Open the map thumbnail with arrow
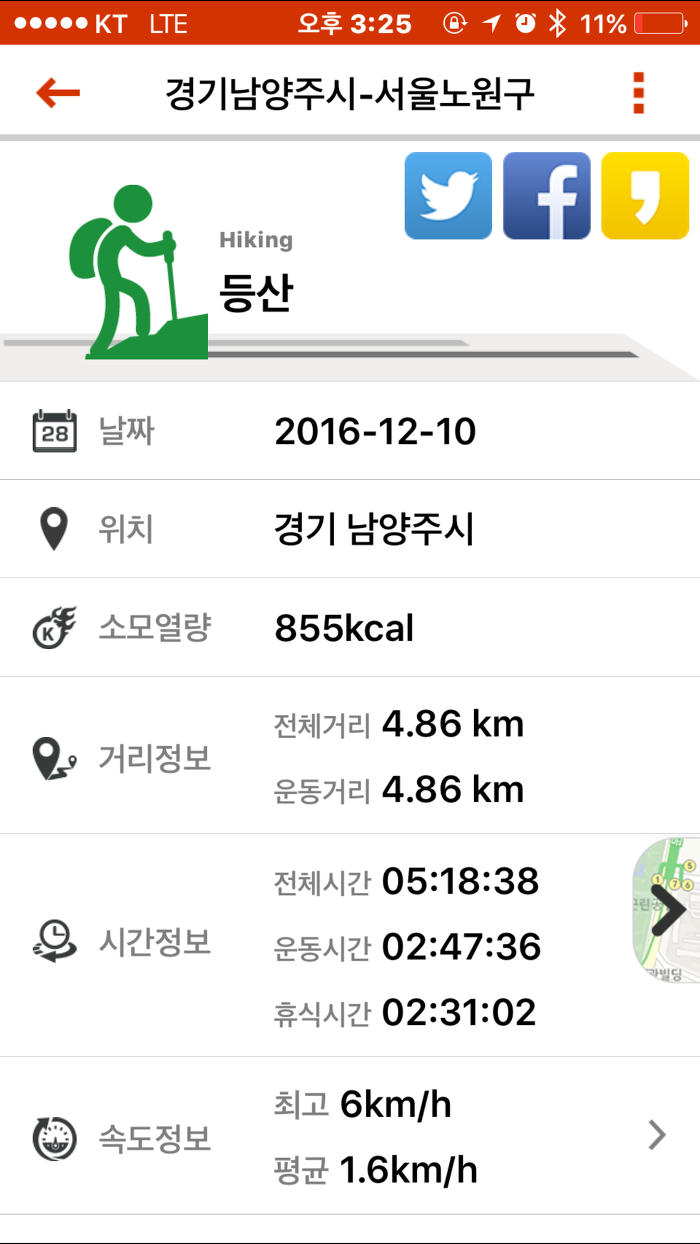The width and height of the screenshot is (700, 1244). tap(666, 910)
